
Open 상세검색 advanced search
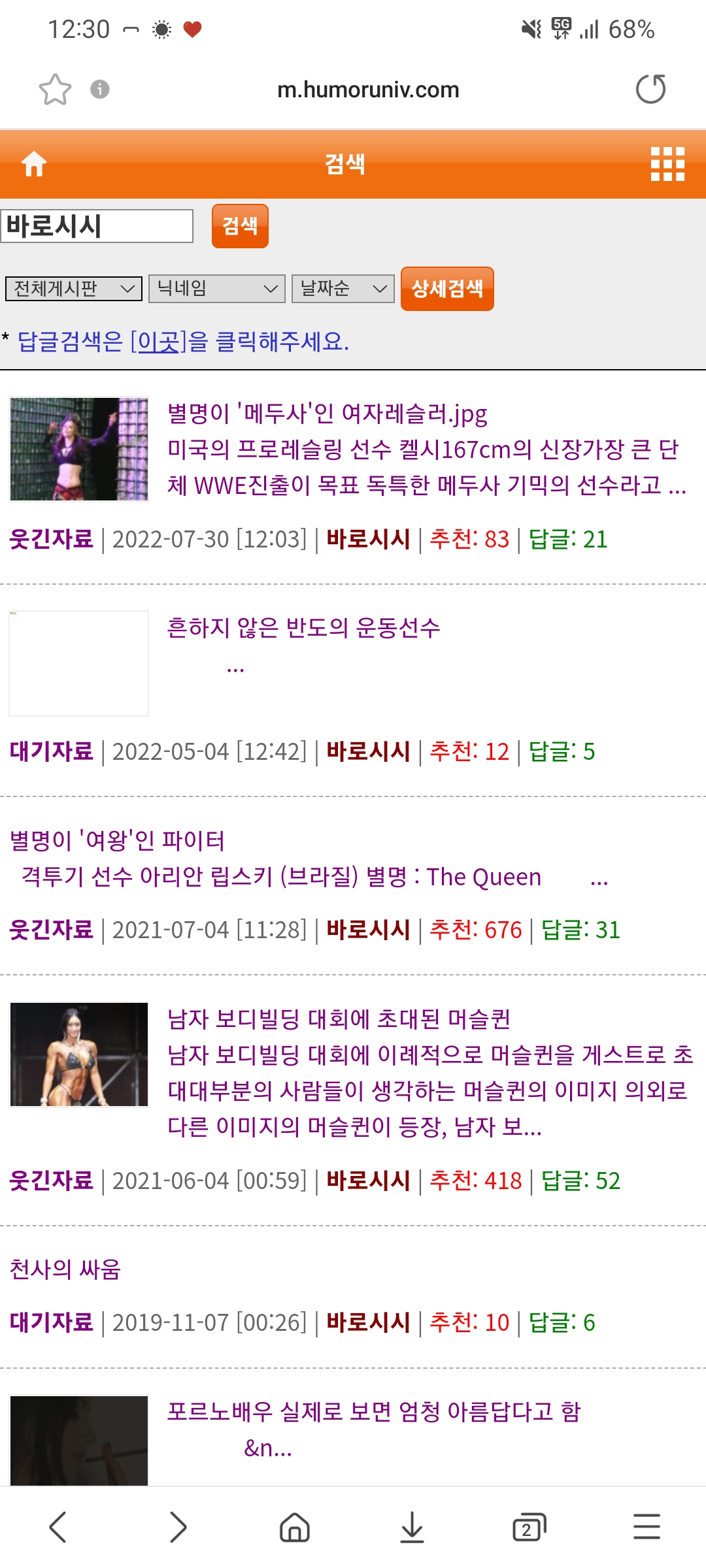(x=447, y=289)
